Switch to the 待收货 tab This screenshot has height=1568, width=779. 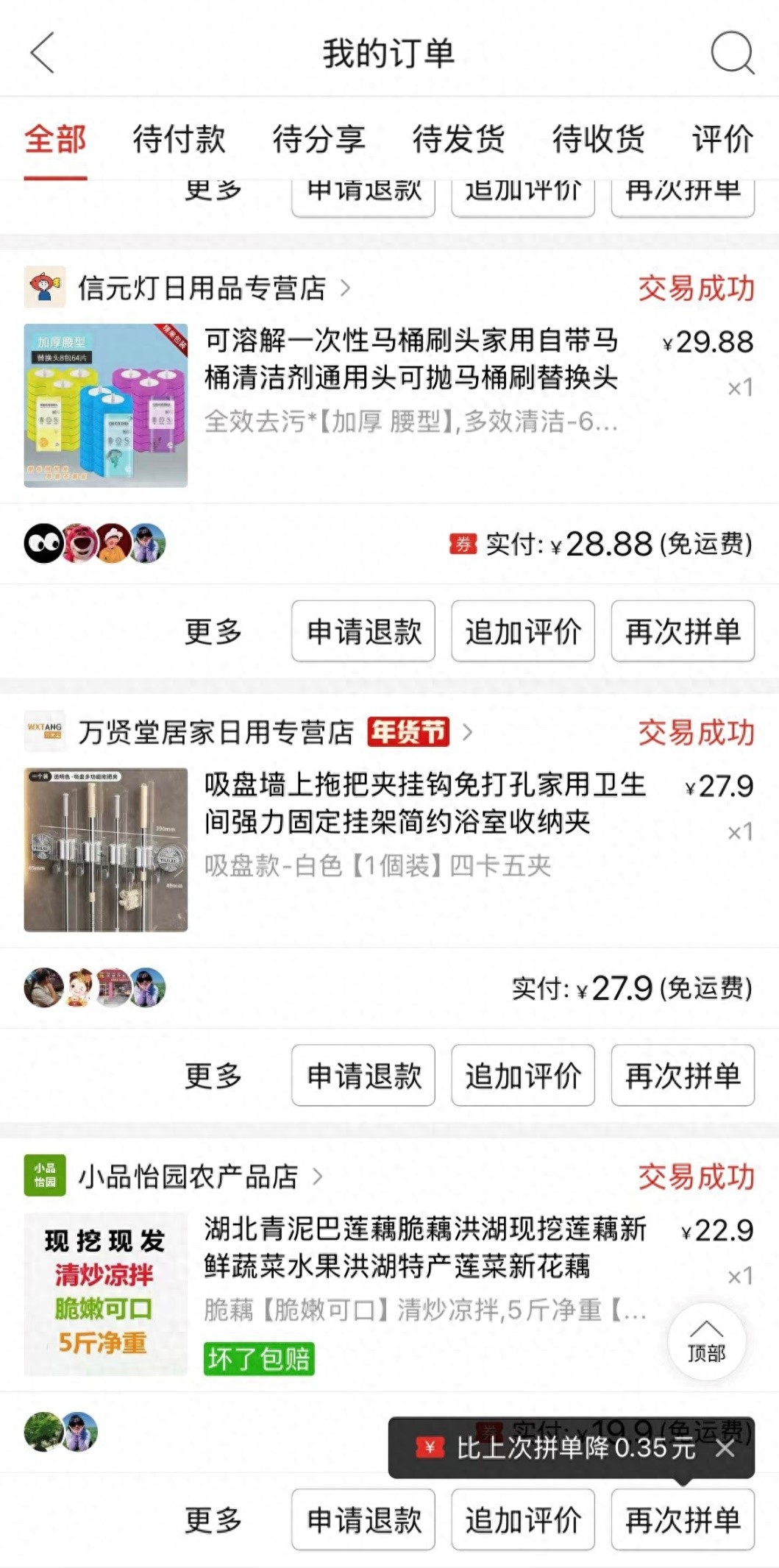pos(598,139)
